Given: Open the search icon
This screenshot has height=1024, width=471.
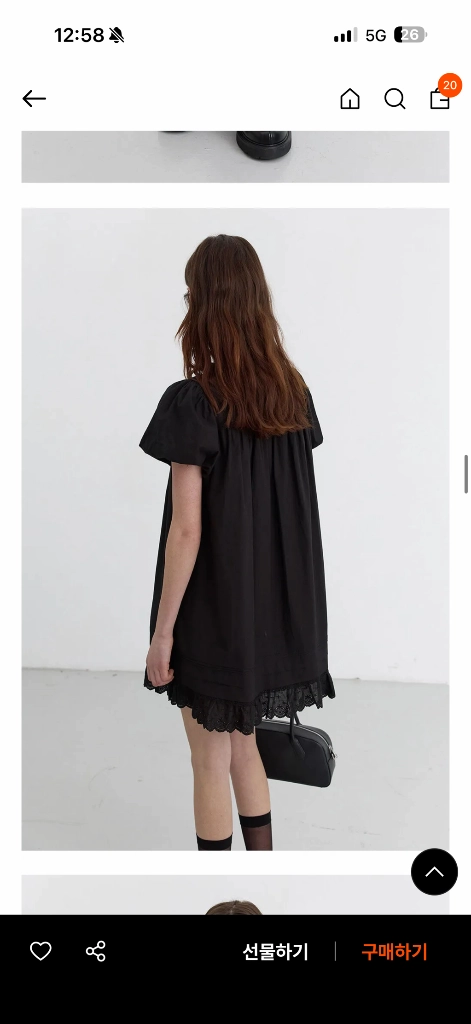Looking at the screenshot, I should [x=395, y=99].
